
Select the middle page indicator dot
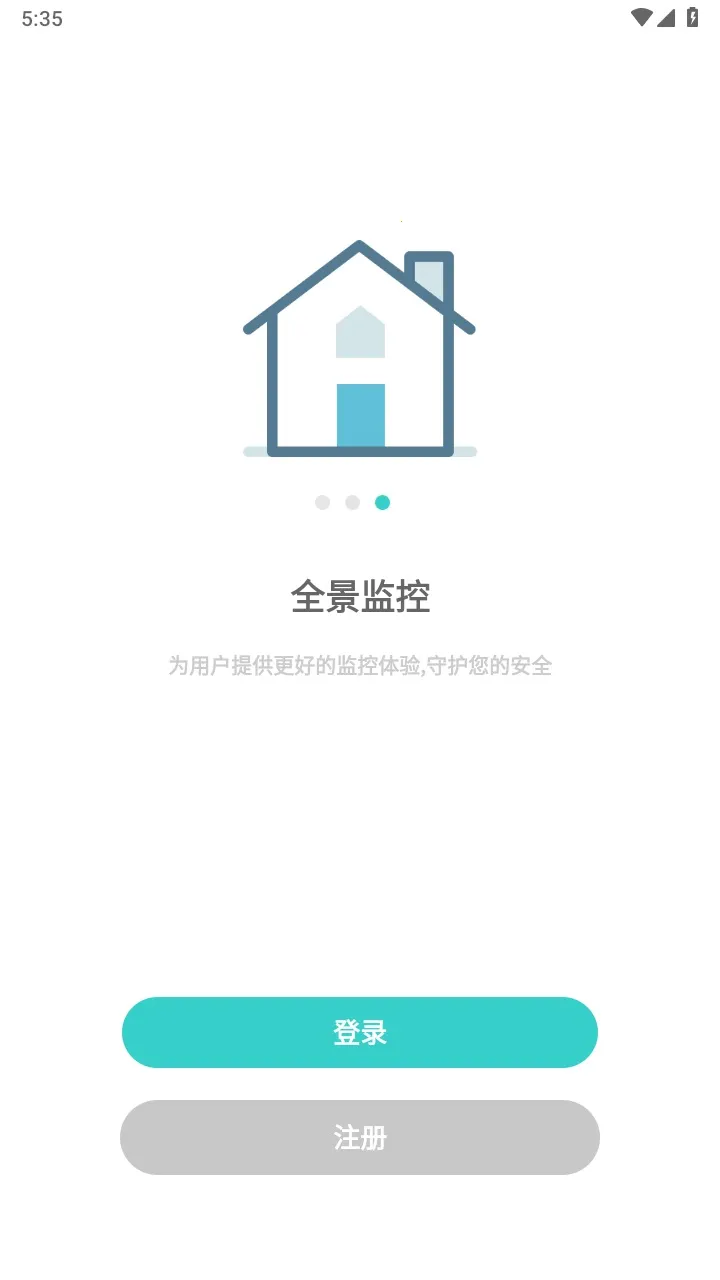coord(352,503)
